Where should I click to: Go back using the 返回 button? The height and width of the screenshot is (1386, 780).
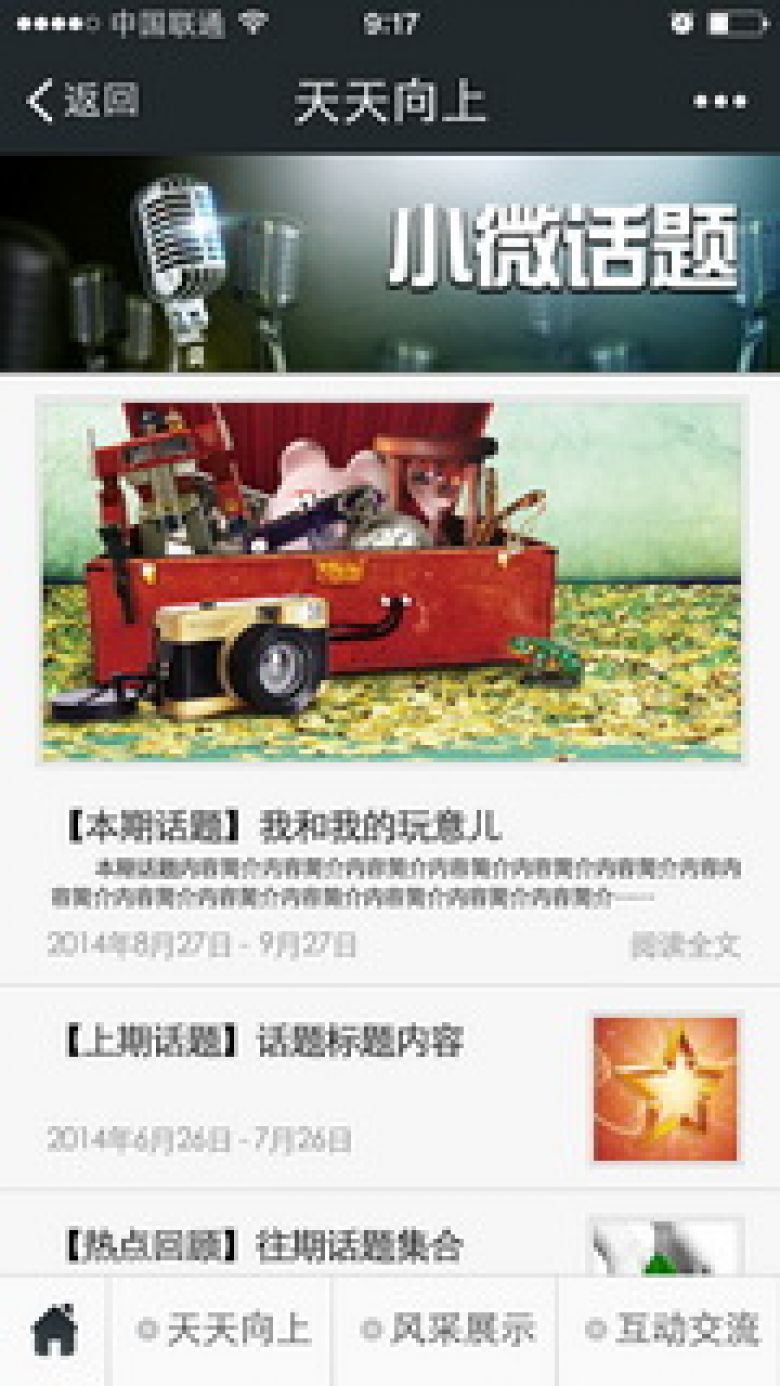(x=82, y=101)
